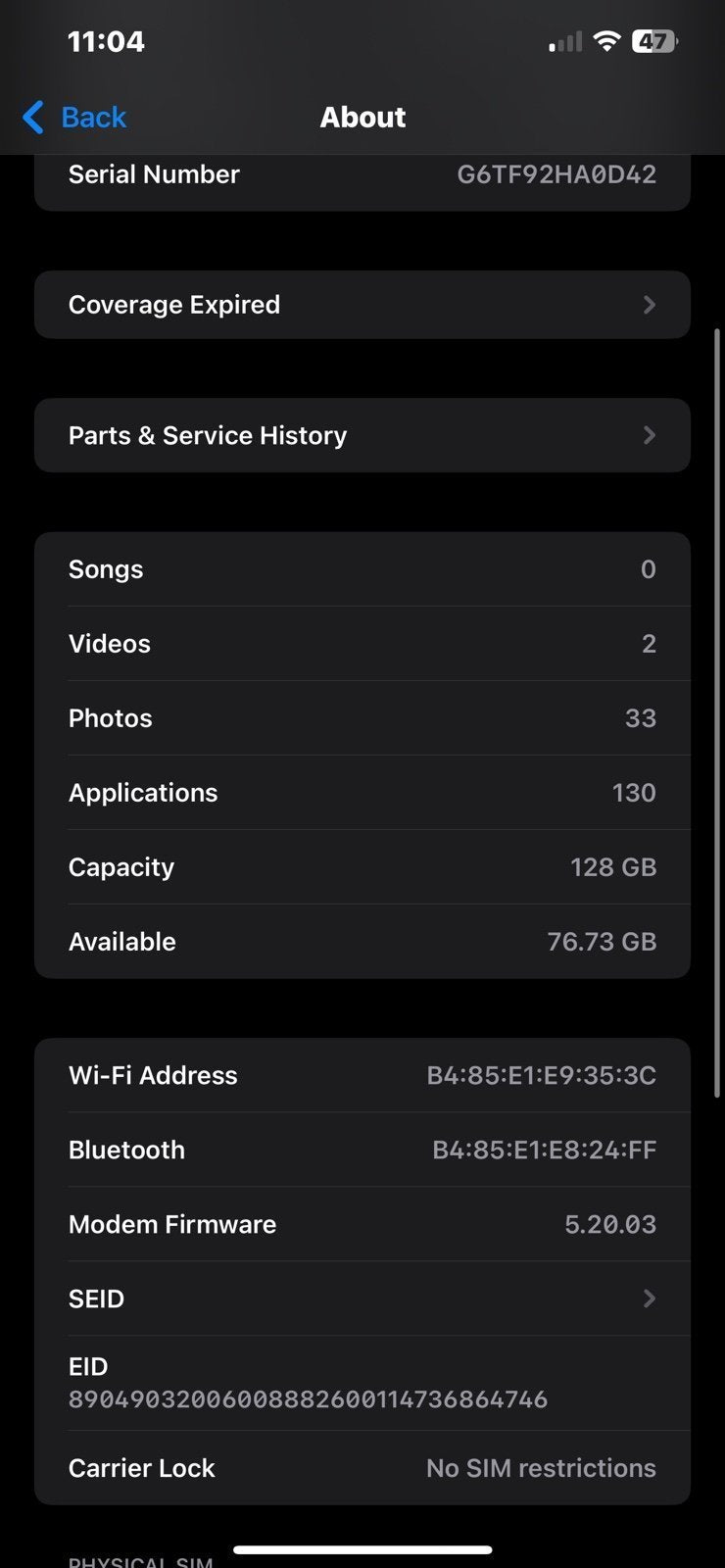Tap the clock showing 11:04

(x=106, y=41)
